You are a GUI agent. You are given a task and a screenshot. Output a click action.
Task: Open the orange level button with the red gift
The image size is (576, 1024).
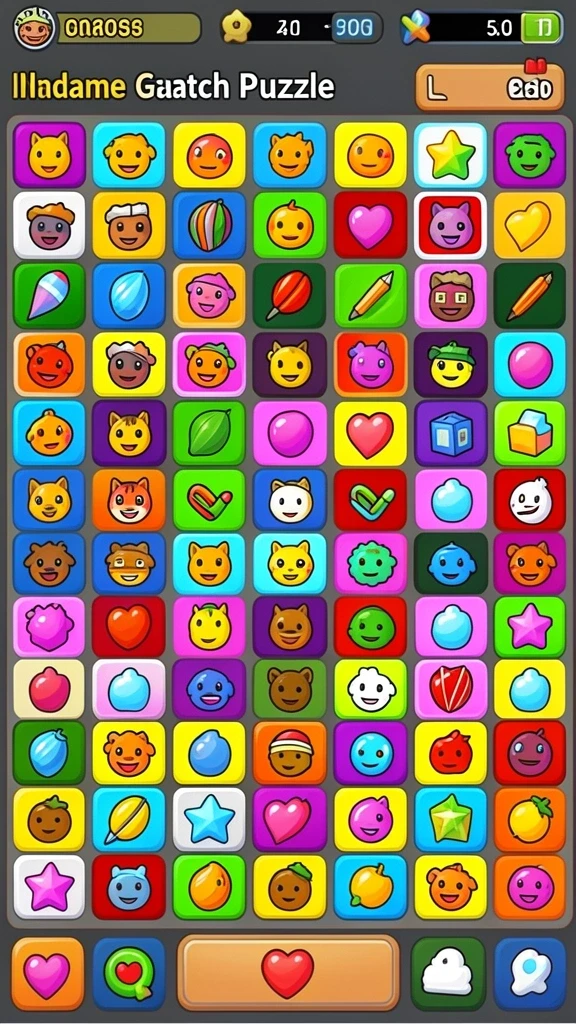point(490,88)
